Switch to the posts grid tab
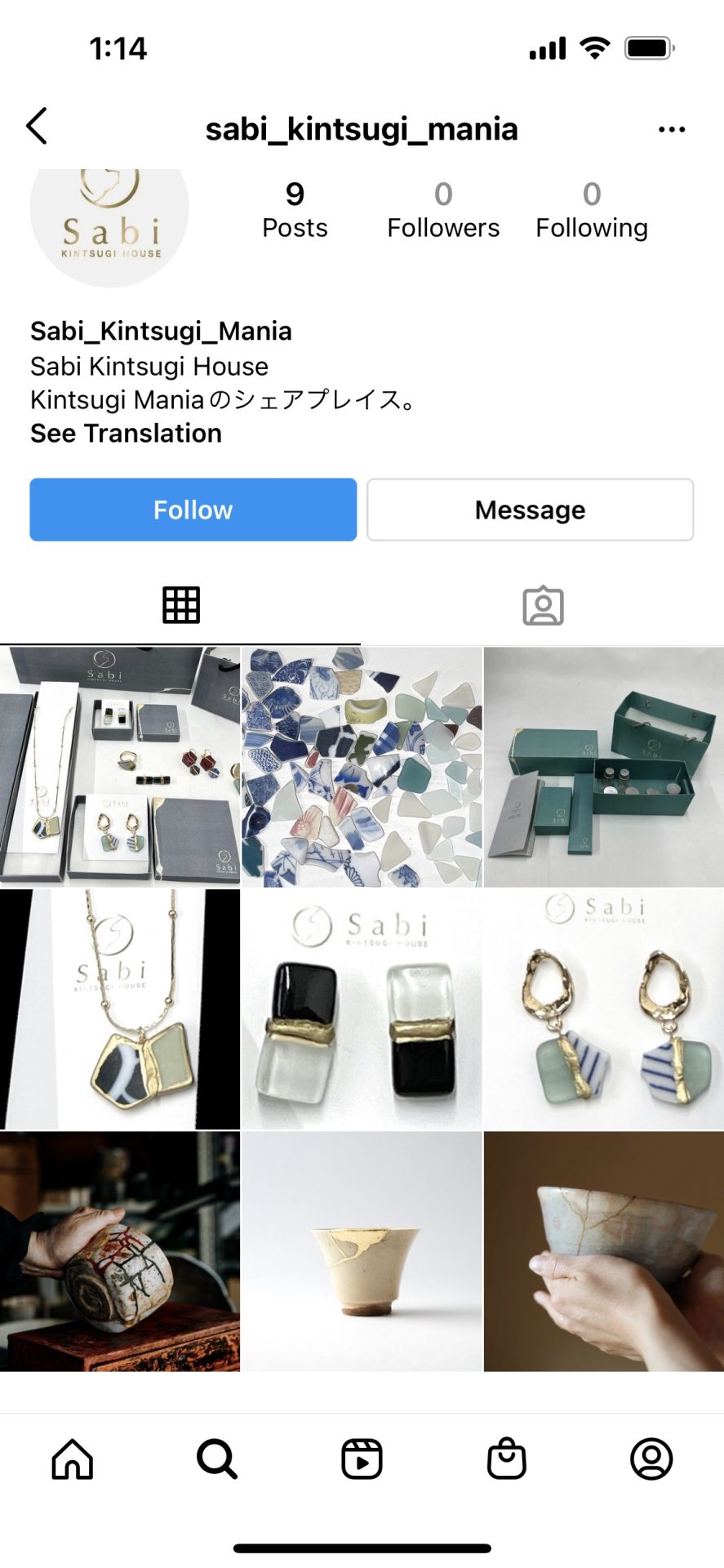Image resolution: width=724 pixels, height=1568 pixels. 180,605
